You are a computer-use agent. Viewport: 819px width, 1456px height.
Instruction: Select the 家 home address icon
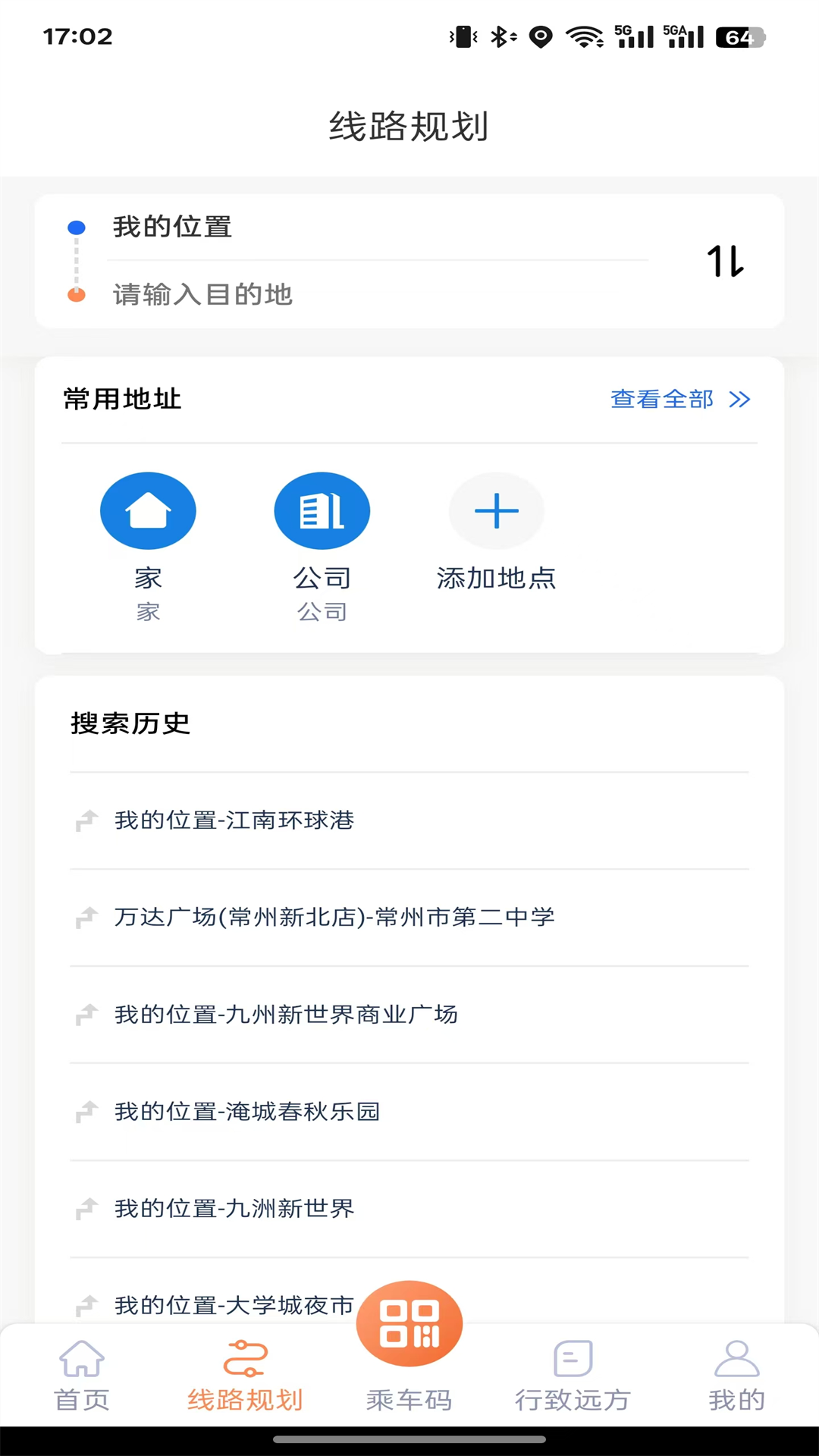click(x=148, y=510)
